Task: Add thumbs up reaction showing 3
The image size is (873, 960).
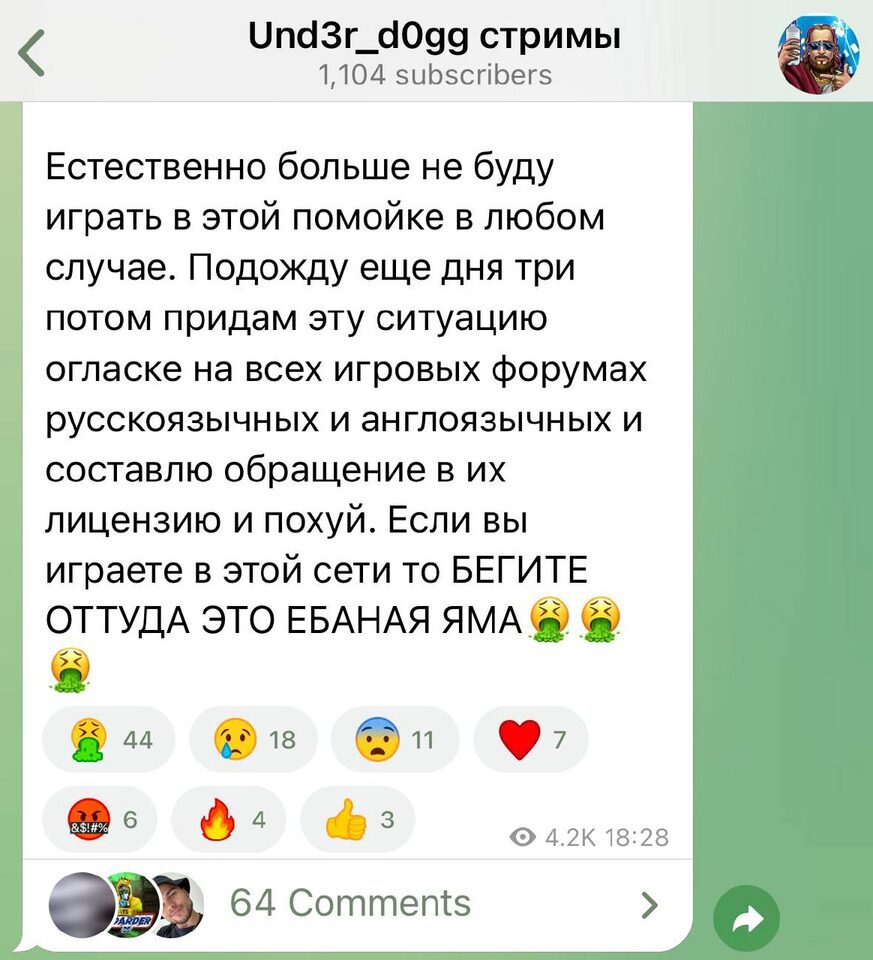Action: pyautogui.click(x=357, y=820)
